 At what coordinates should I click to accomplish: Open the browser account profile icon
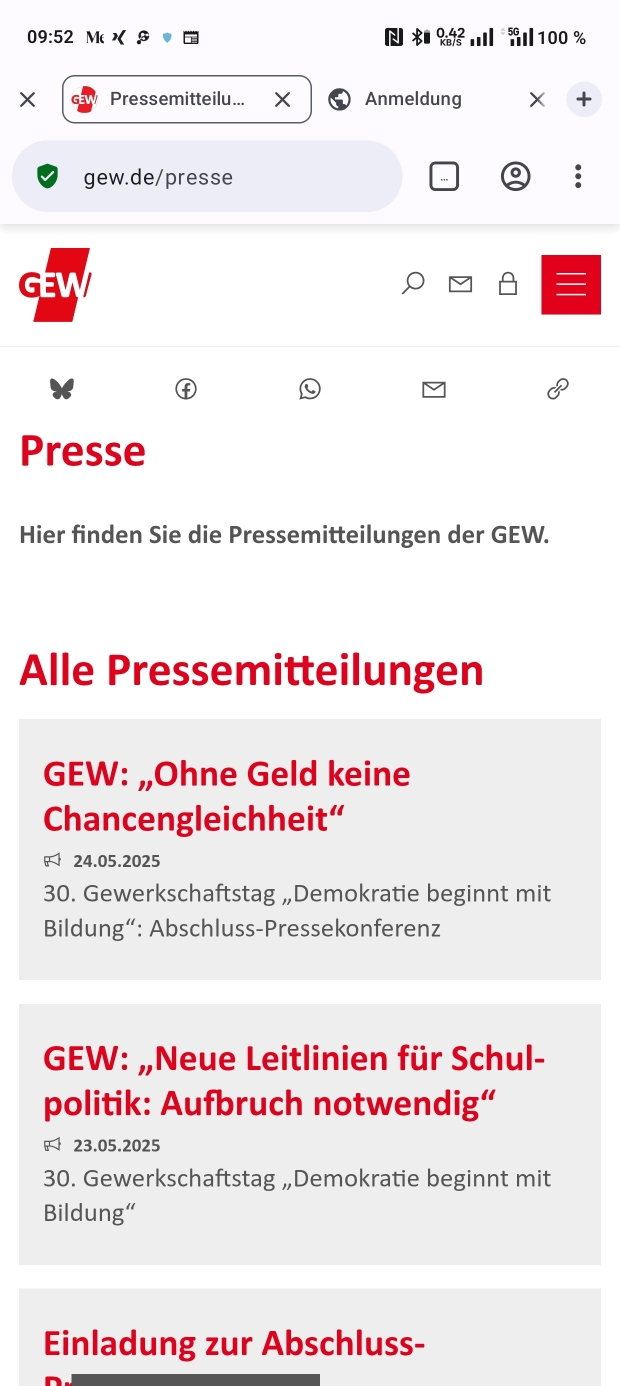coord(515,177)
